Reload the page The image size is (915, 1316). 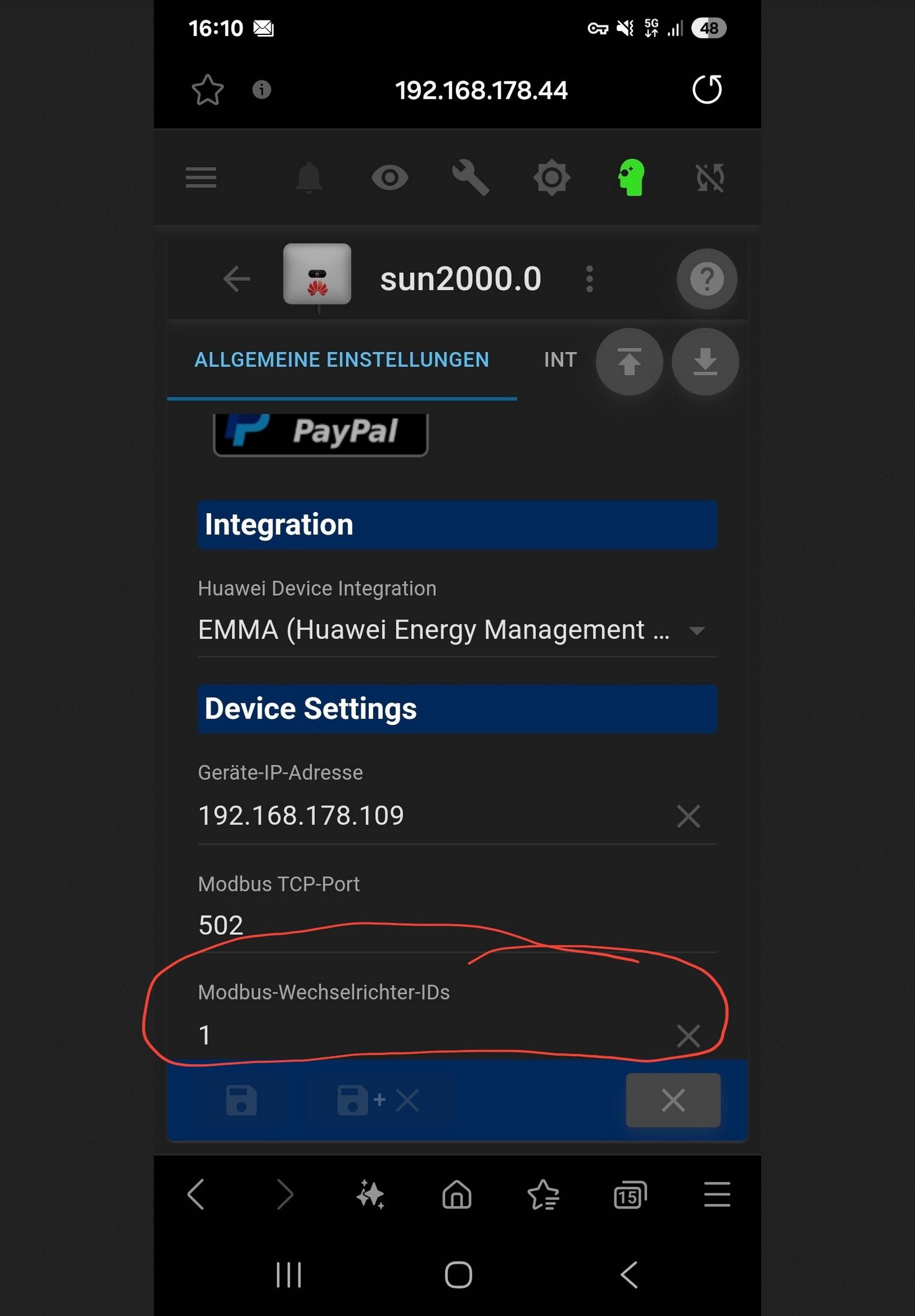(706, 89)
